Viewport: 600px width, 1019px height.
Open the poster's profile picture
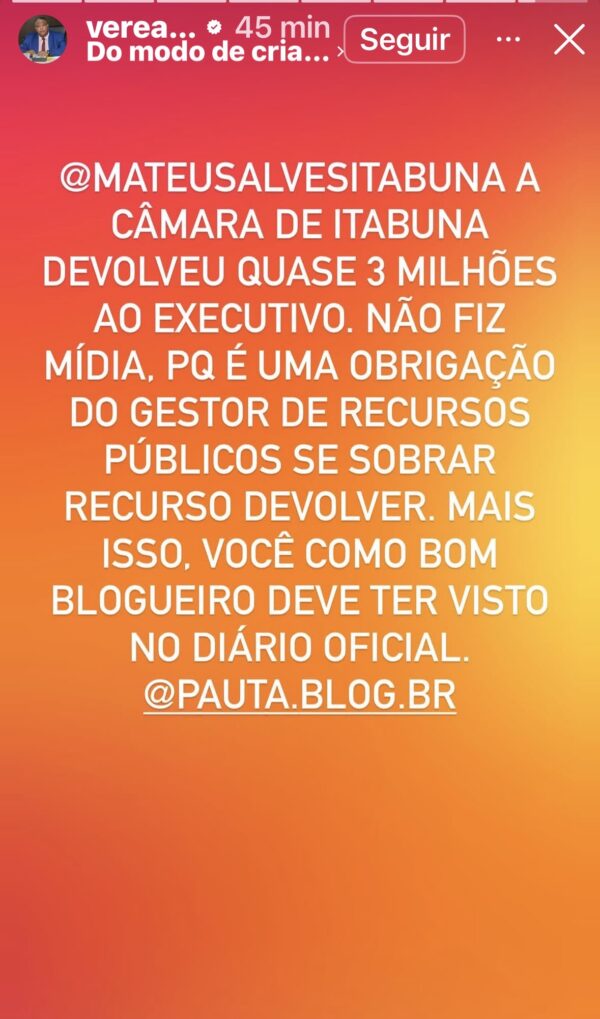[x=42, y=40]
